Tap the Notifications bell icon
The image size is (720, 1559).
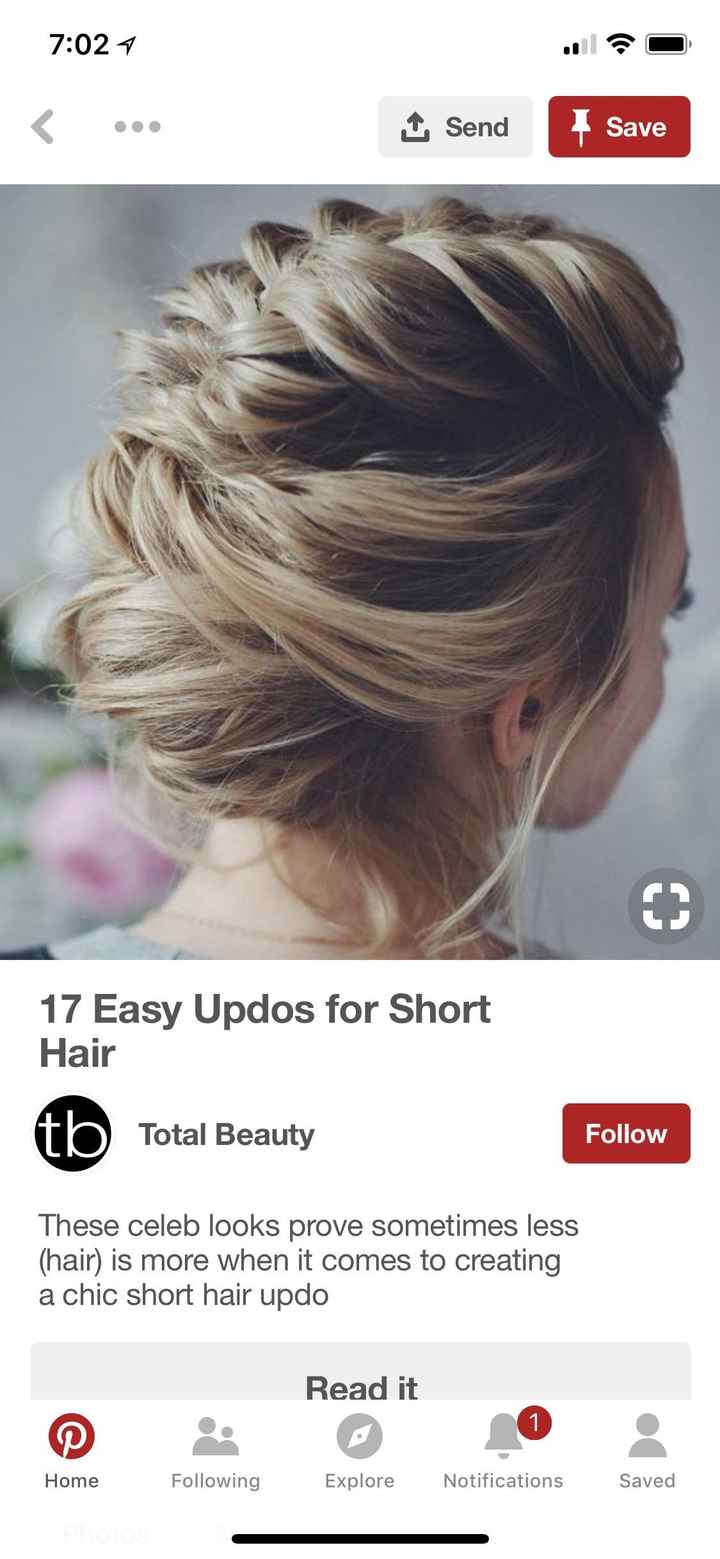[x=501, y=1436]
